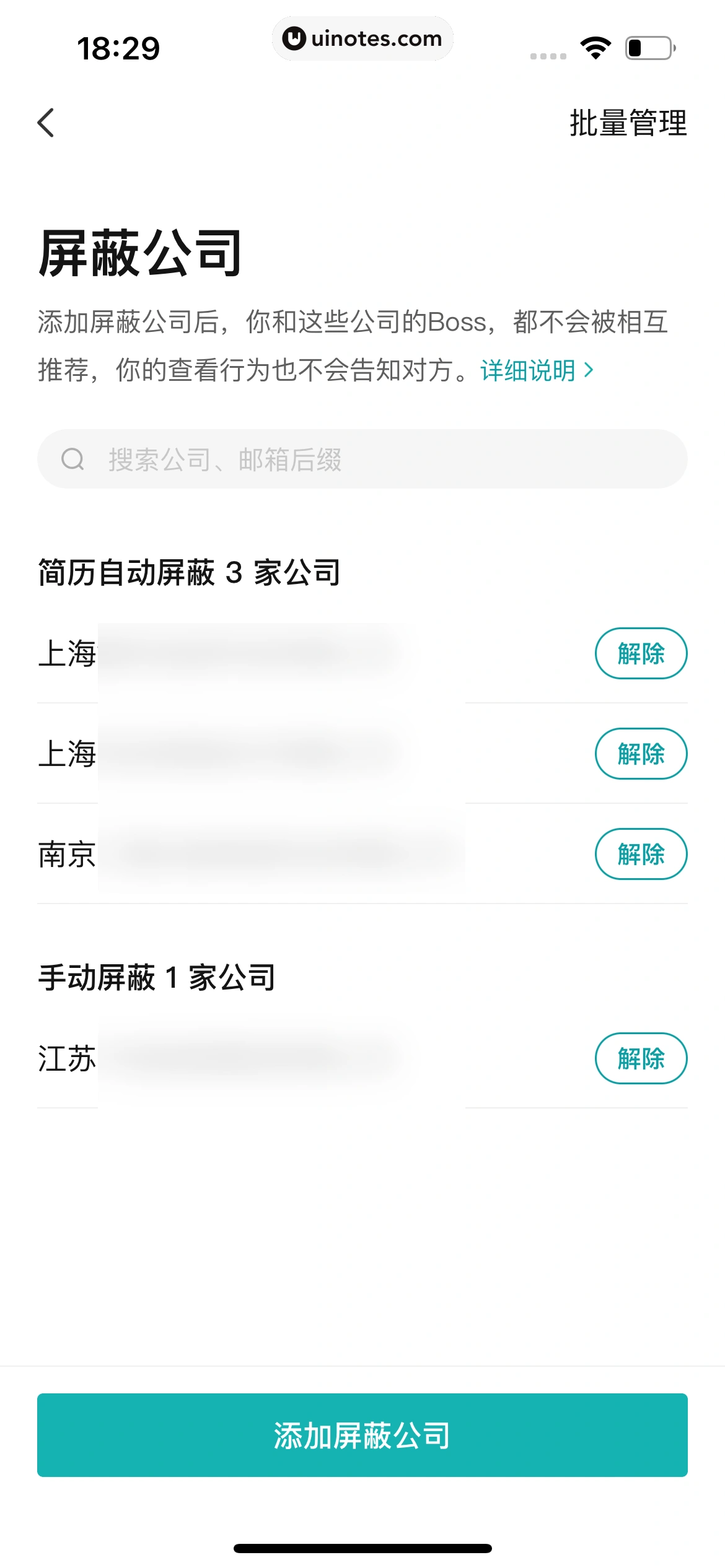解除 the first 上海 company block
The image size is (725, 1568).
tap(642, 653)
